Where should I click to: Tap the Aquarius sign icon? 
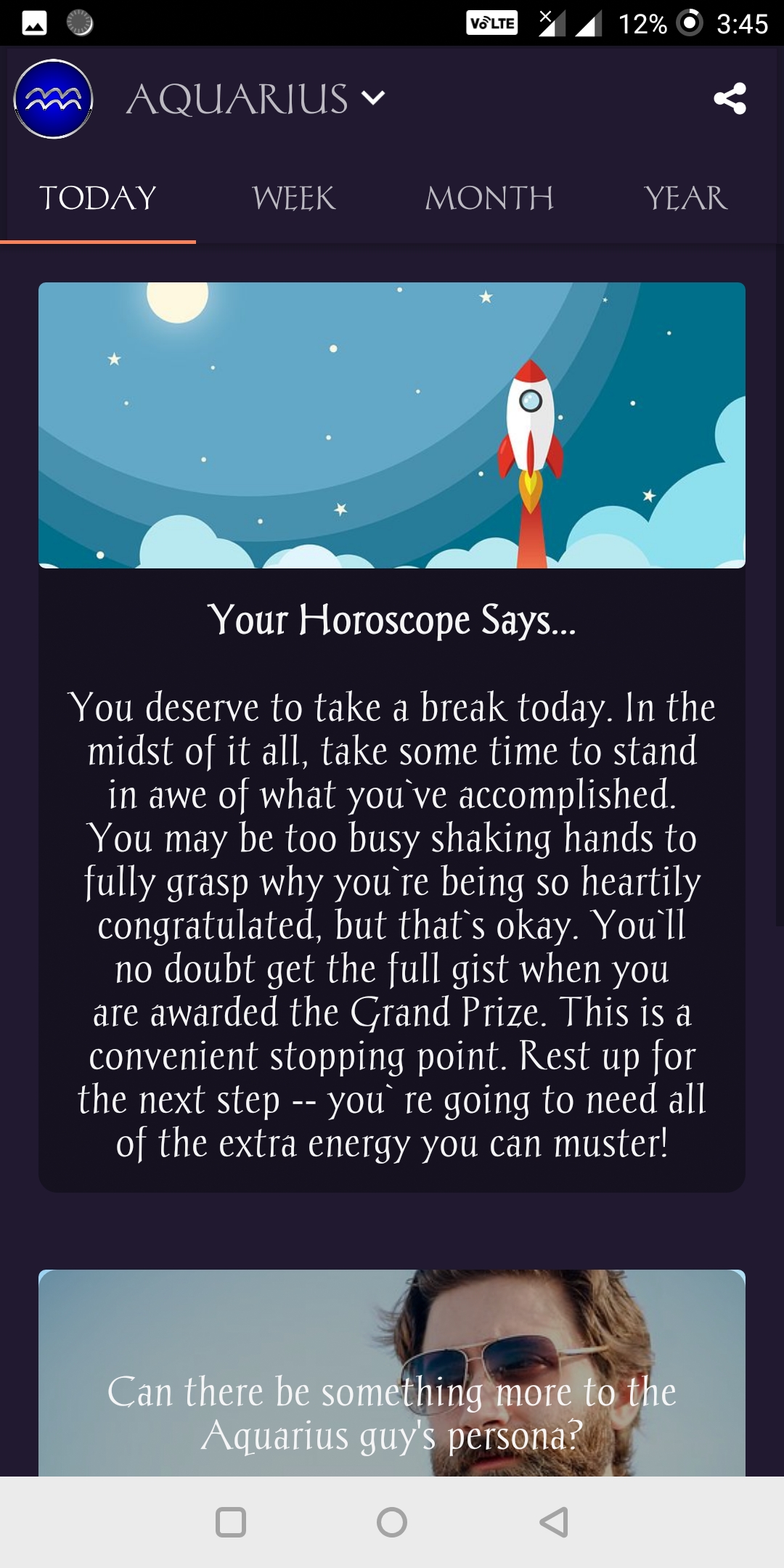click(53, 99)
